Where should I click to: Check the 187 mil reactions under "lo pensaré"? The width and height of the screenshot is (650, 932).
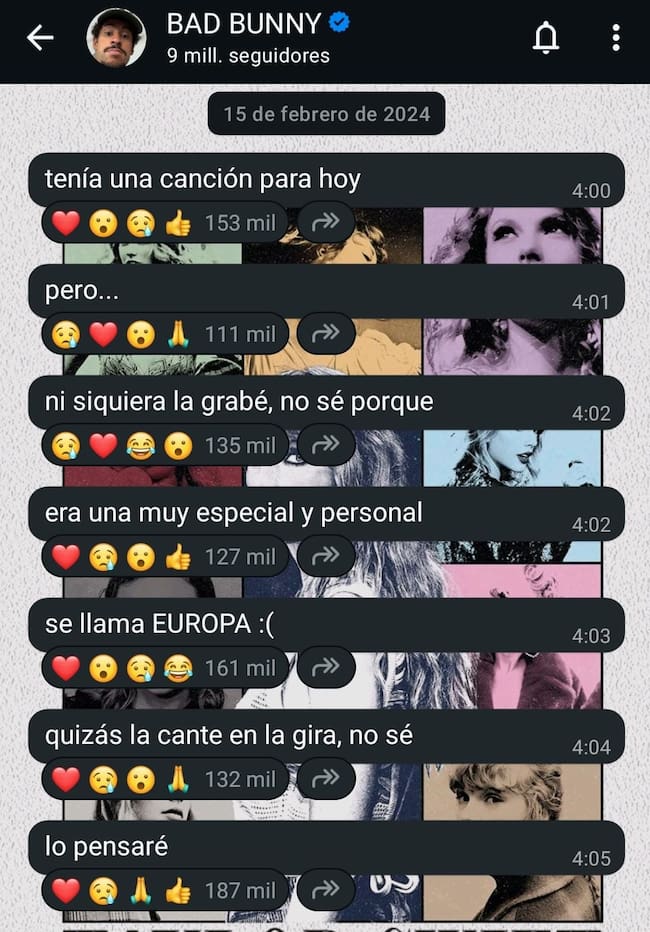click(x=164, y=889)
